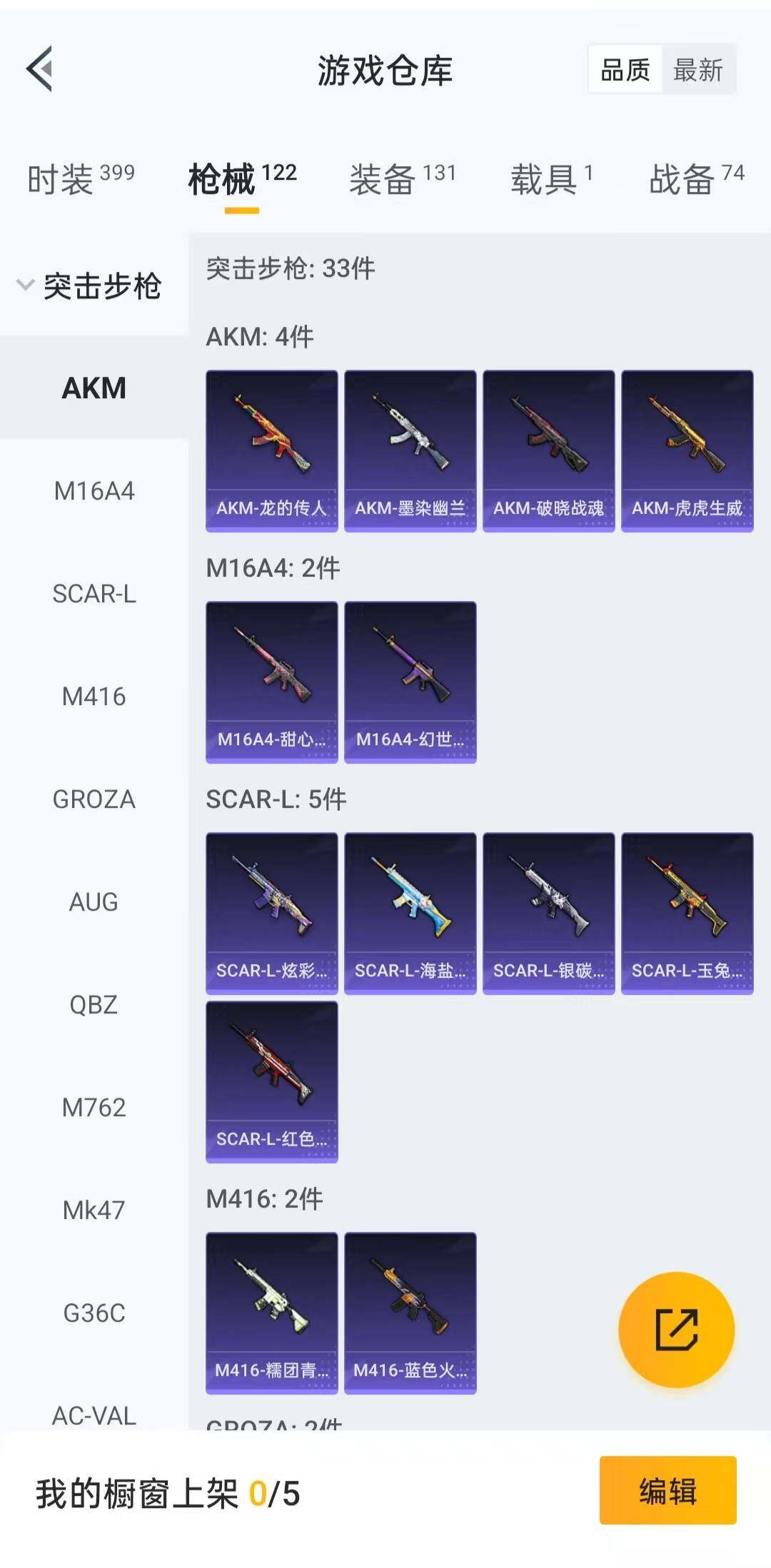Image resolution: width=771 pixels, height=1568 pixels.
Task: Open the M416-蓝色火 skin tile
Action: coord(410,1312)
